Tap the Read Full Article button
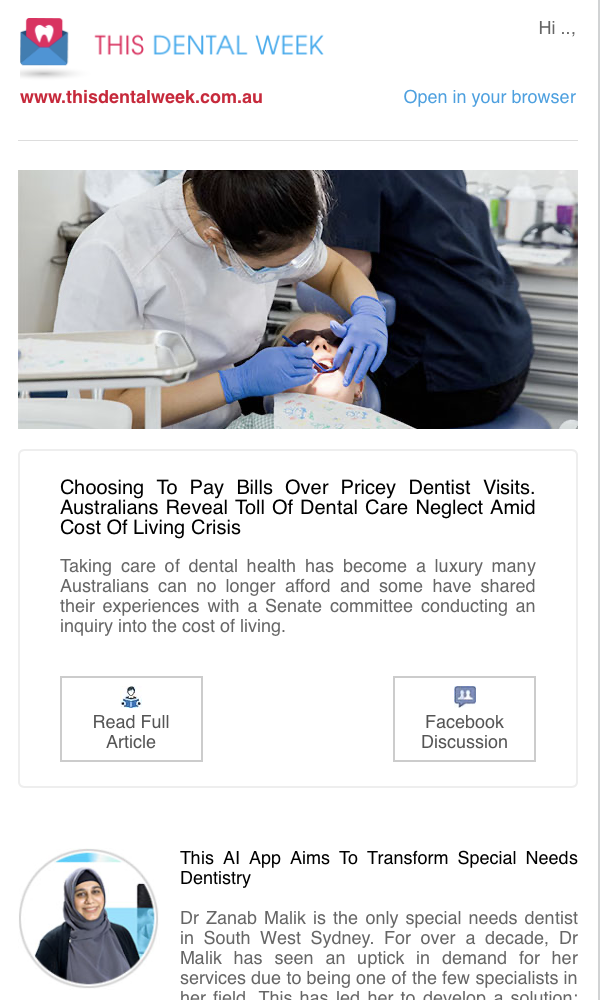 [131, 719]
